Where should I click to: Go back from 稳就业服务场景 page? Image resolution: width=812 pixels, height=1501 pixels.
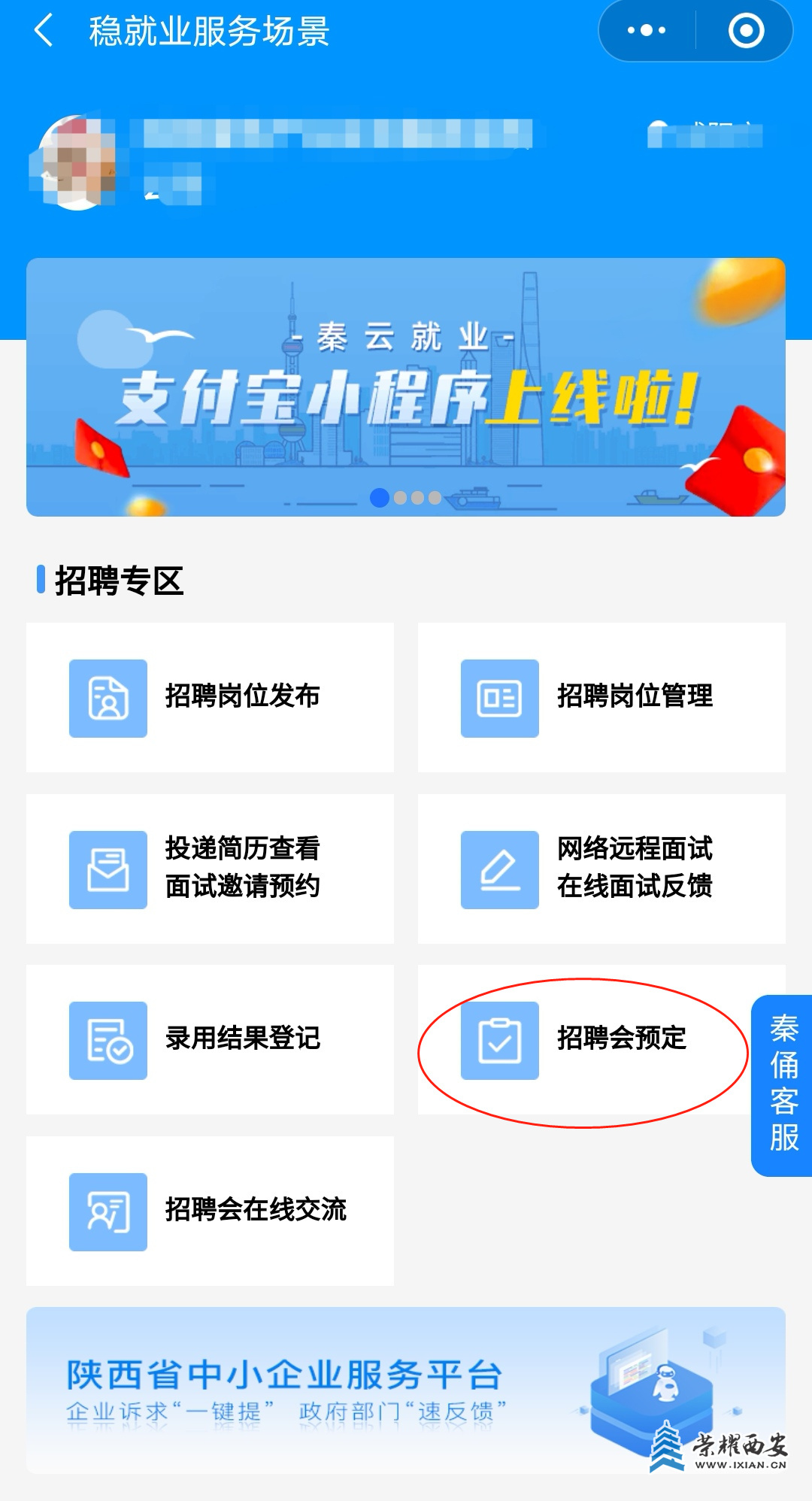point(44,31)
